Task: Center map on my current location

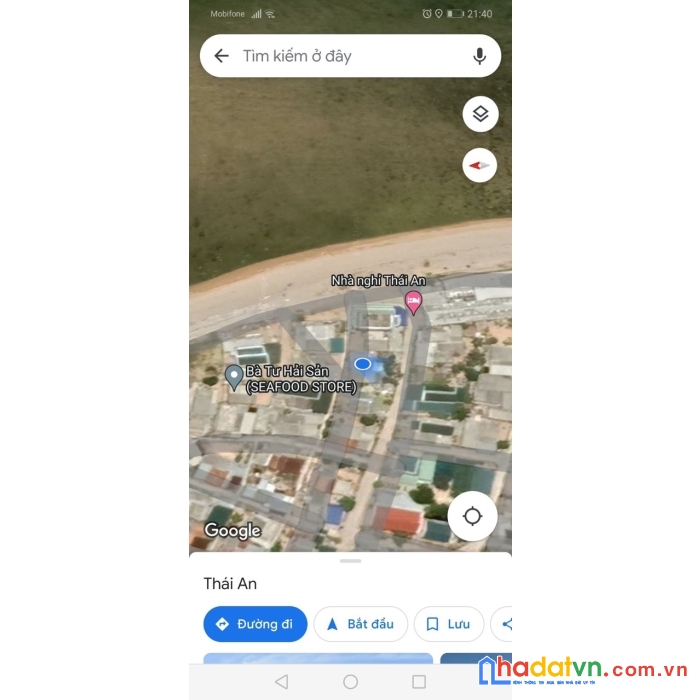Action: pyautogui.click(x=472, y=516)
